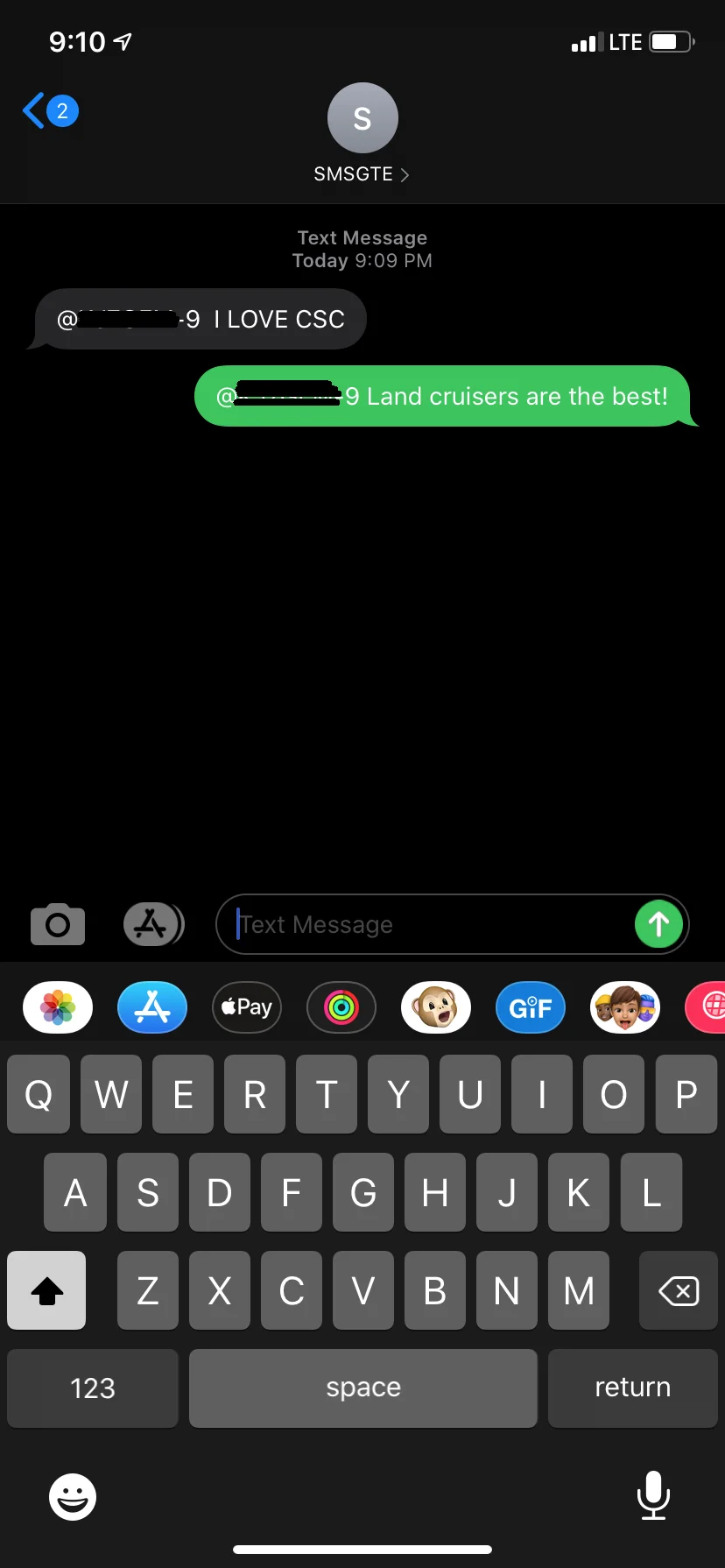Open the GIF images search app
725x1568 pixels.
[531, 1007]
